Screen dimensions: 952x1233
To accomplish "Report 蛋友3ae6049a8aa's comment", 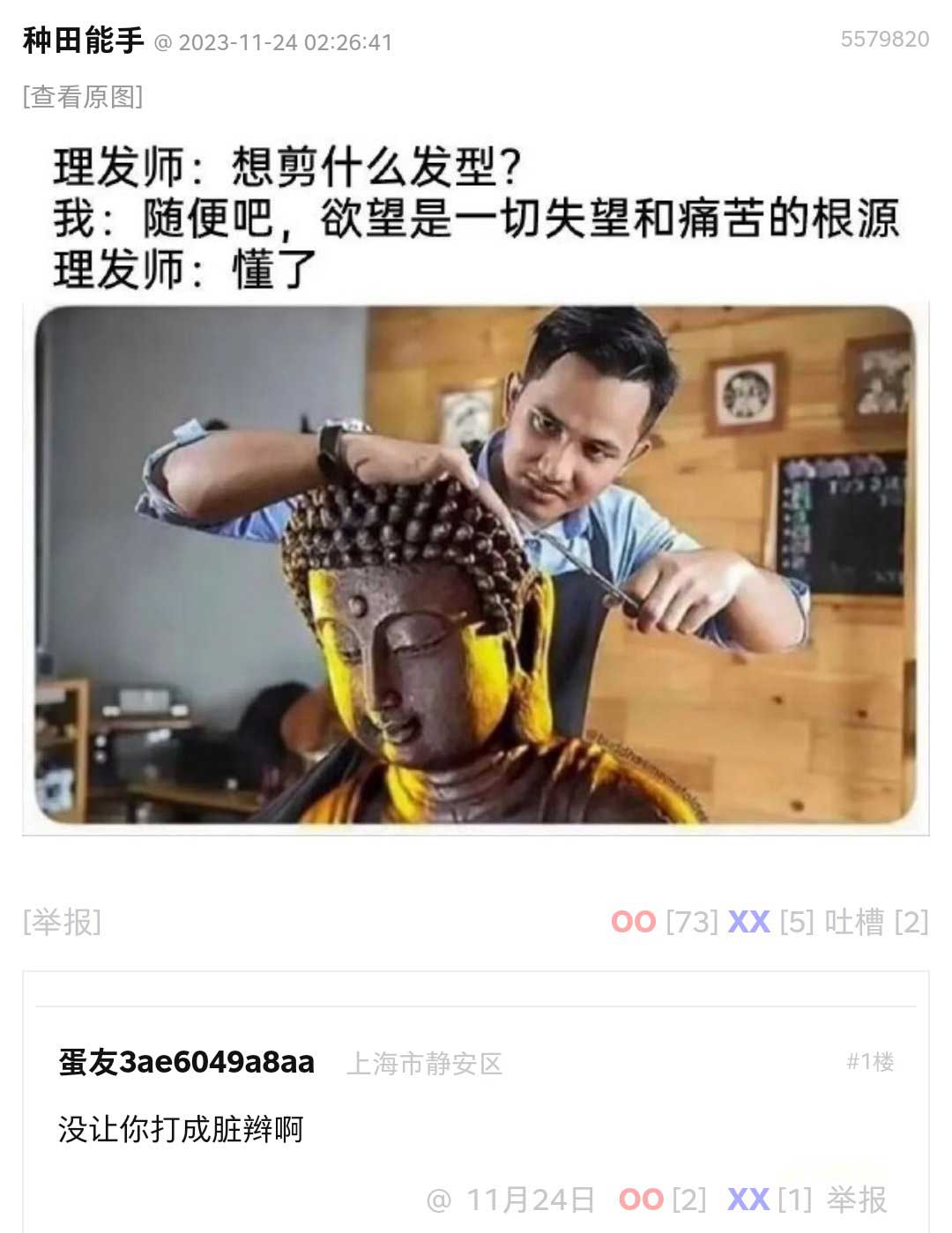I will tap(857, 1200).
